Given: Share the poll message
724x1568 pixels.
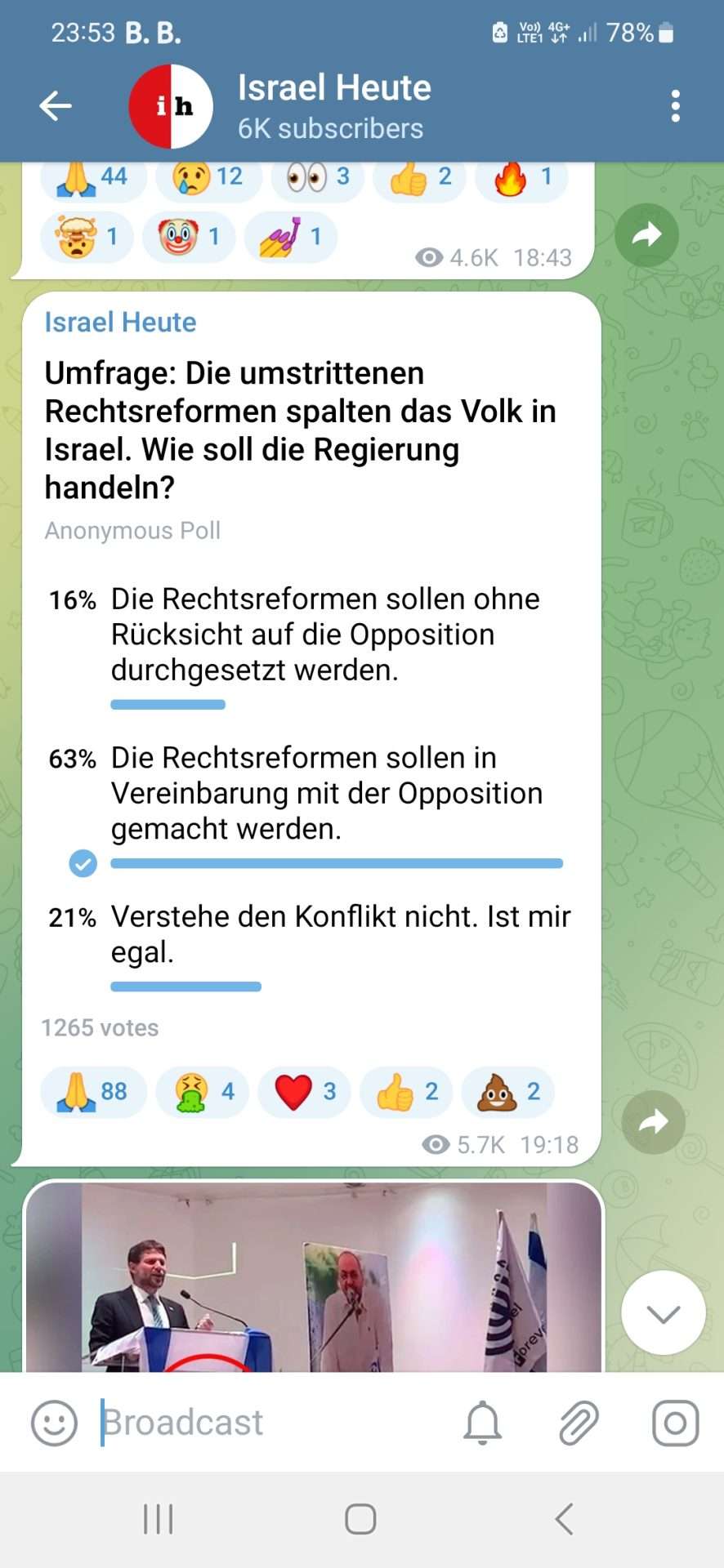Looking at the screenshot, I should (653, 1122).
